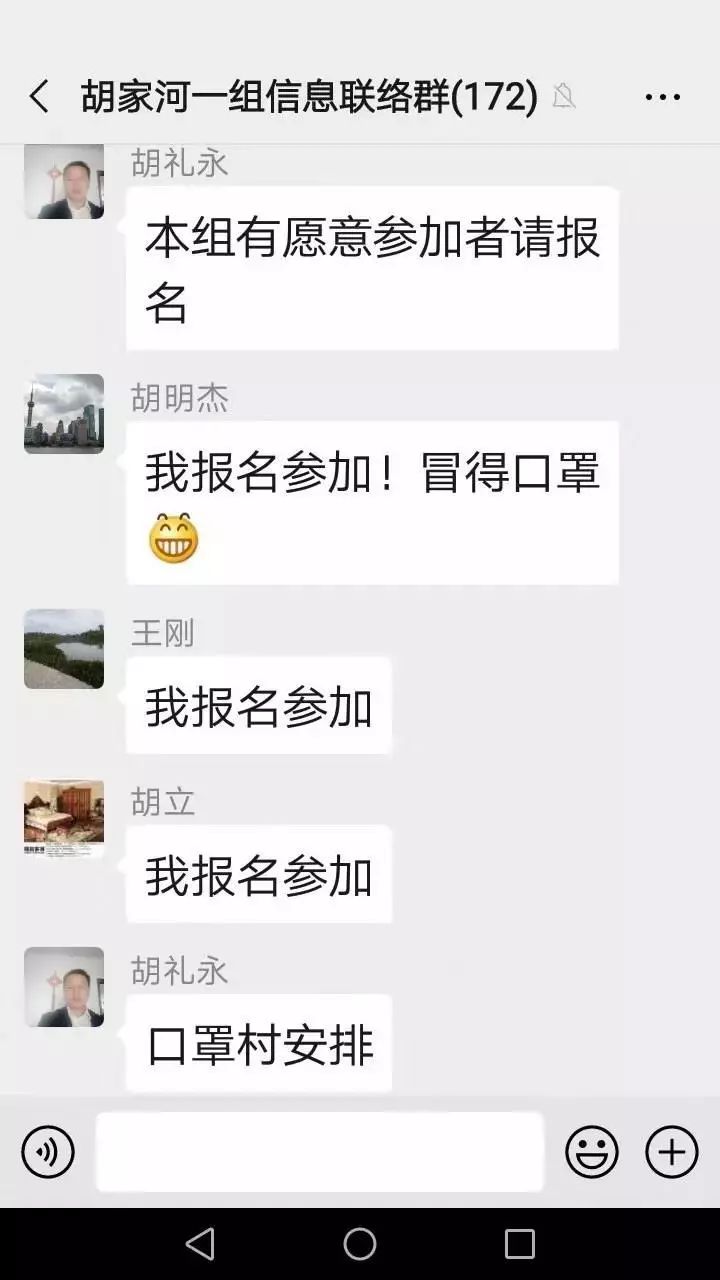
Task: View 胡礼永's avatar beside 口罩村安排
Action: tap(64, 987)
